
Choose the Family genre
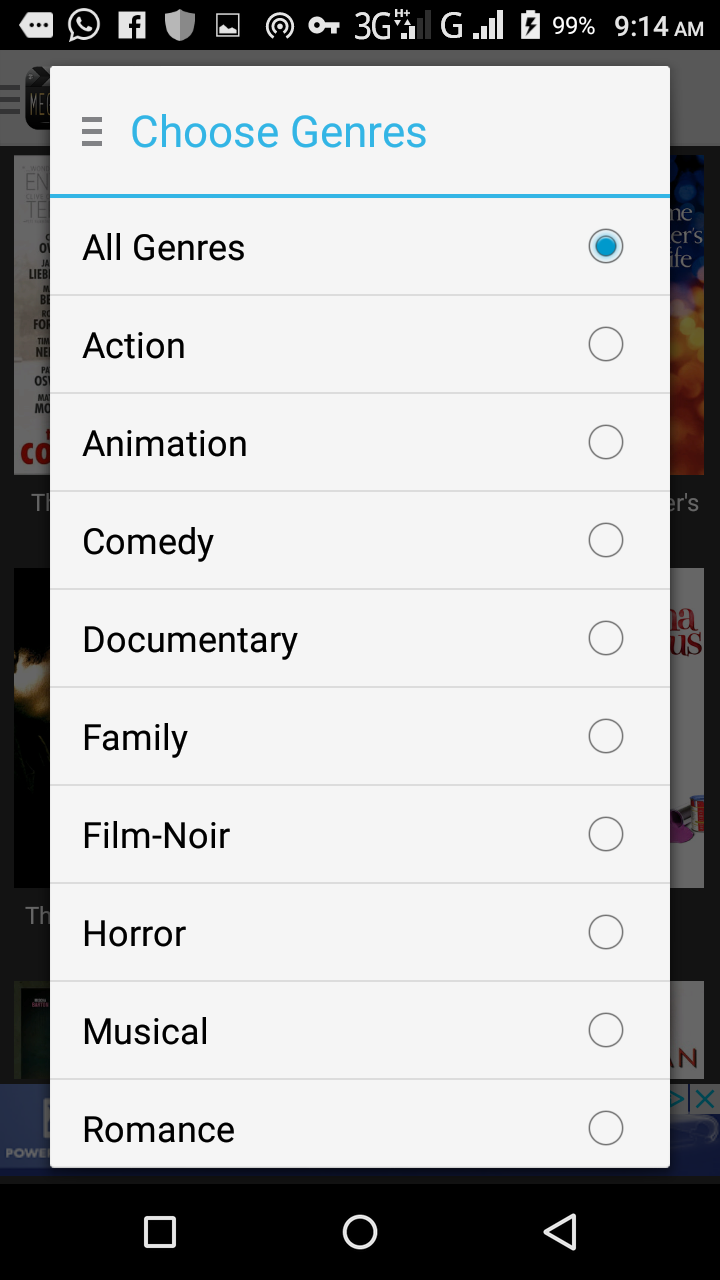click(x=360, y=737)
